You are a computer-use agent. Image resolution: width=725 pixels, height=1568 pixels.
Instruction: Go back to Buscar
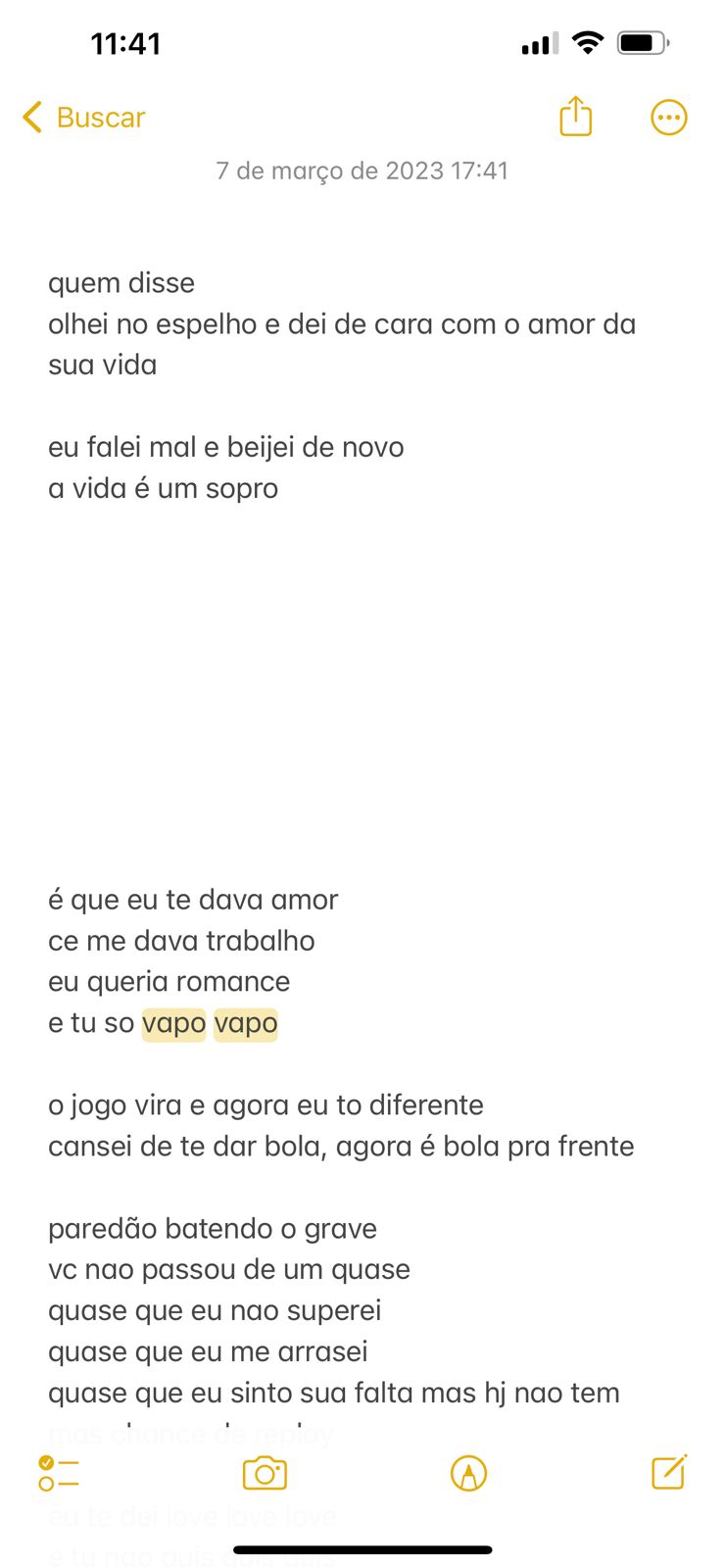tap(84, 118)
